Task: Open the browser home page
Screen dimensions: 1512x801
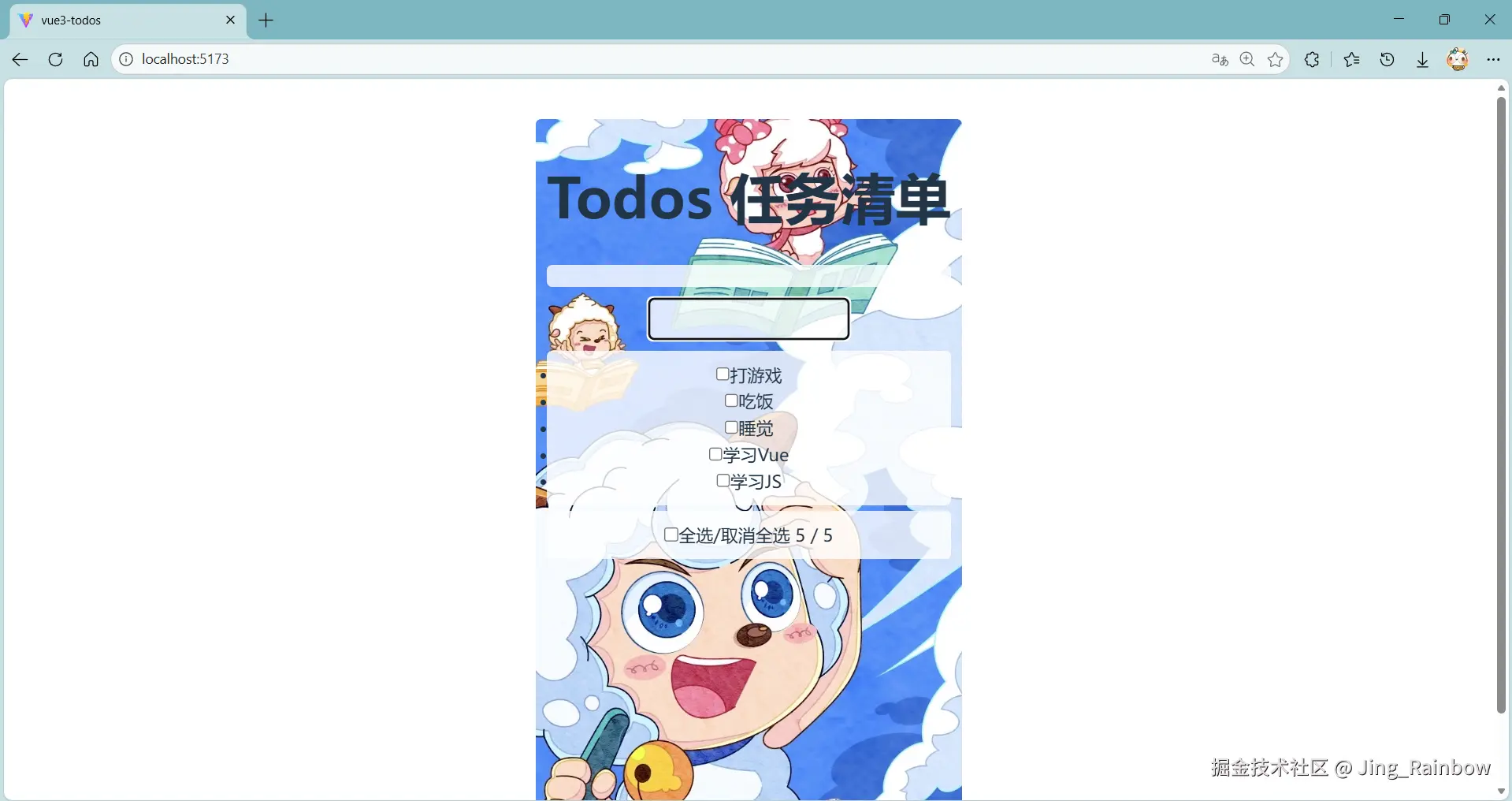Action: 91,59
